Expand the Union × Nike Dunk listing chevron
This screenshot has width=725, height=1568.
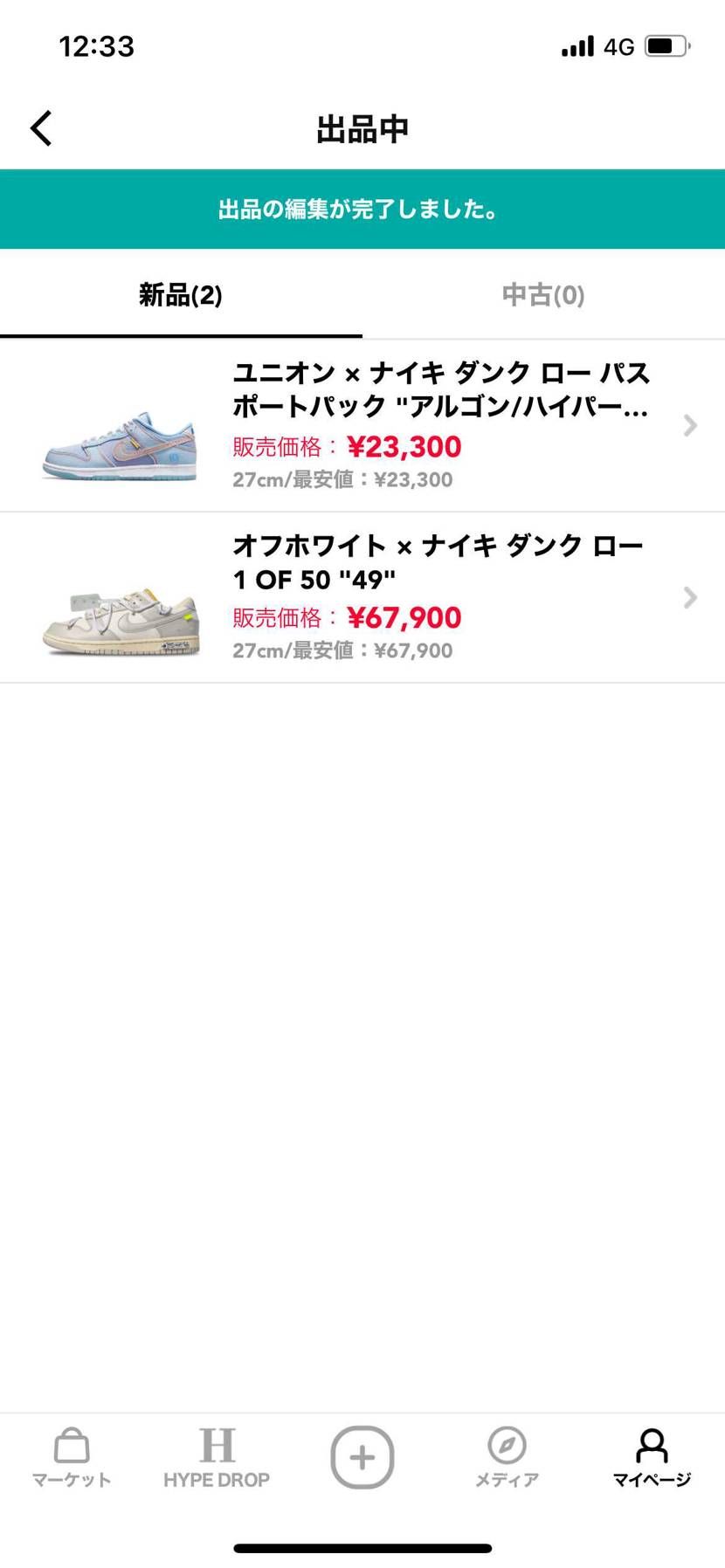click(x=689, y=425)
